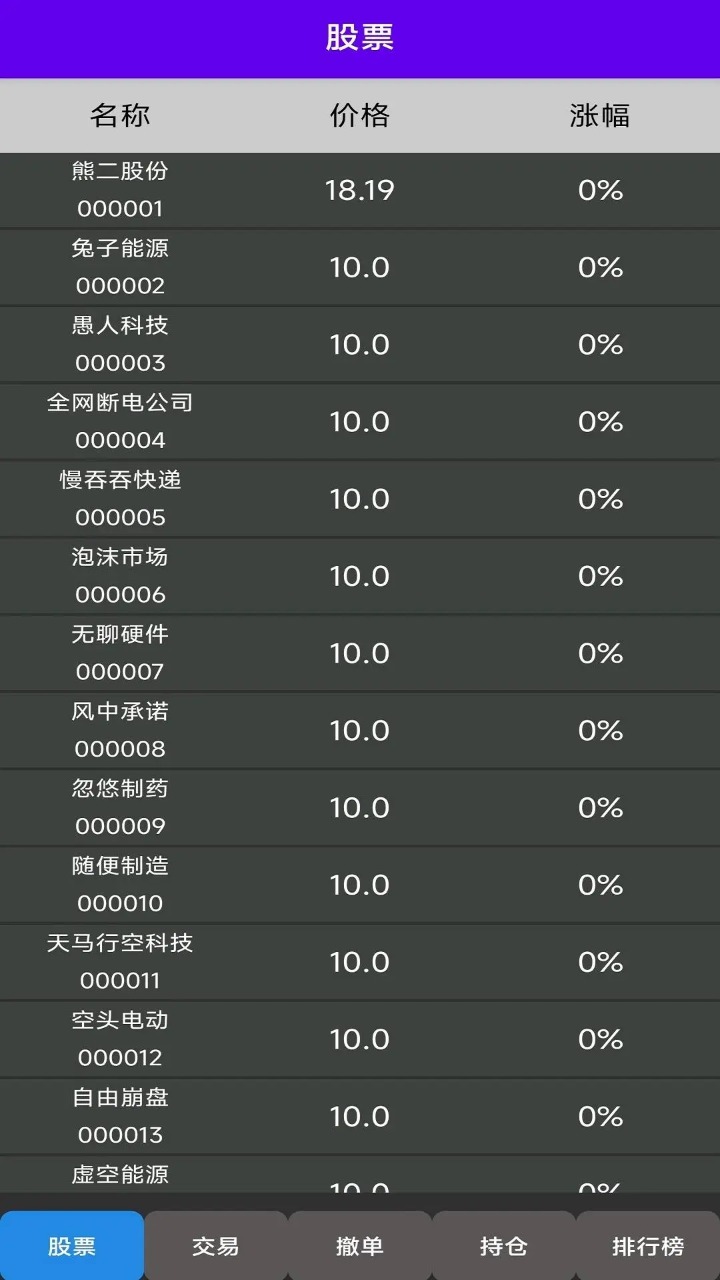The width and height of the screenshot is (720, 1280).
Task: Click the 随便制造 stock row
Action: tap(360, 884)
